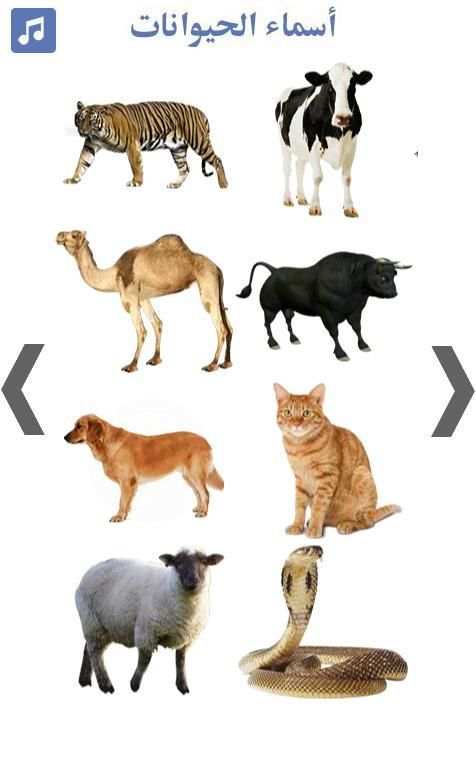Select the black and white cow
The width and height of the screenshot is (476, 781).
tap(324, 140)
